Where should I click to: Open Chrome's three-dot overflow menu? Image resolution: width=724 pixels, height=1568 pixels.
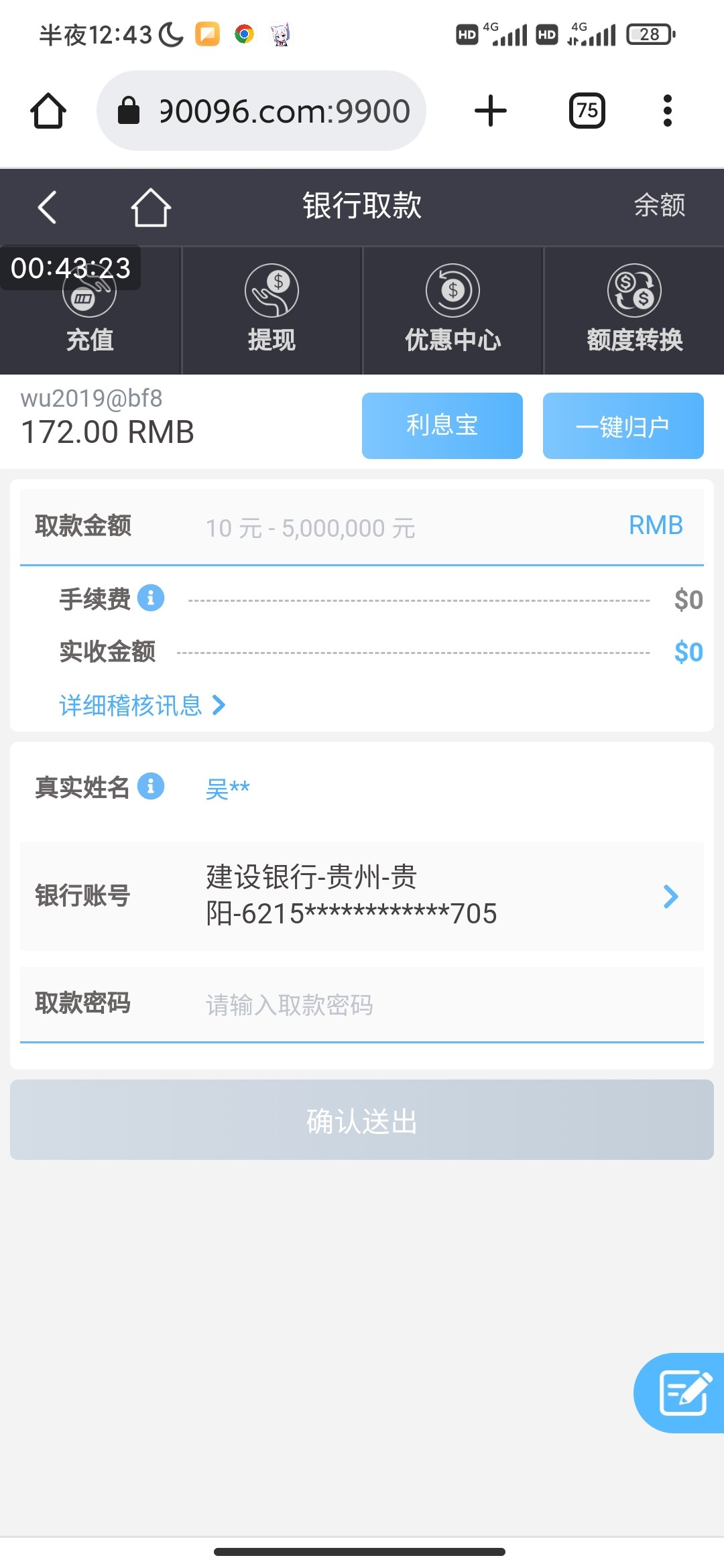(667, 111)
